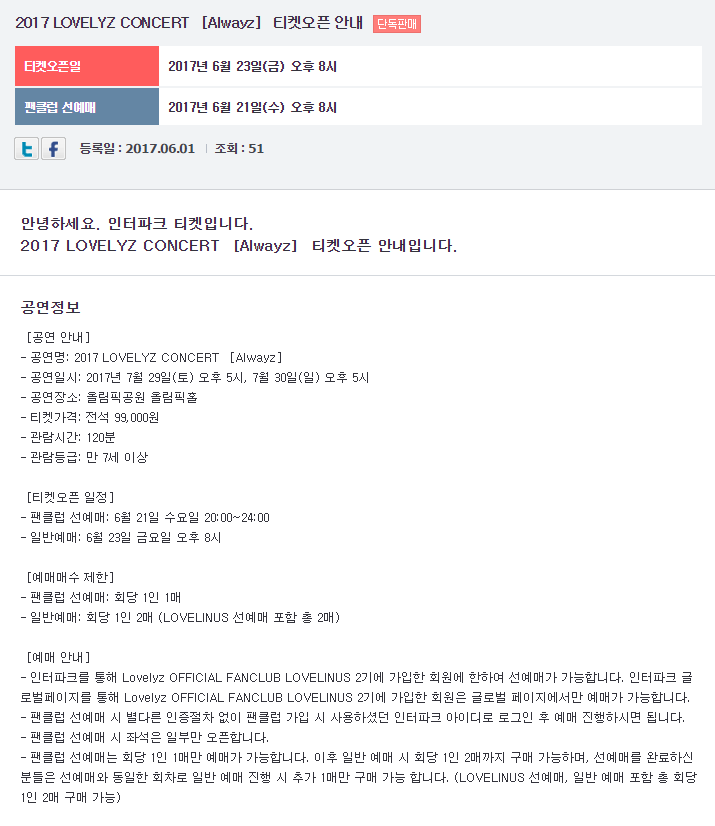Share this notice on Twitter

[x=27, y=149]
